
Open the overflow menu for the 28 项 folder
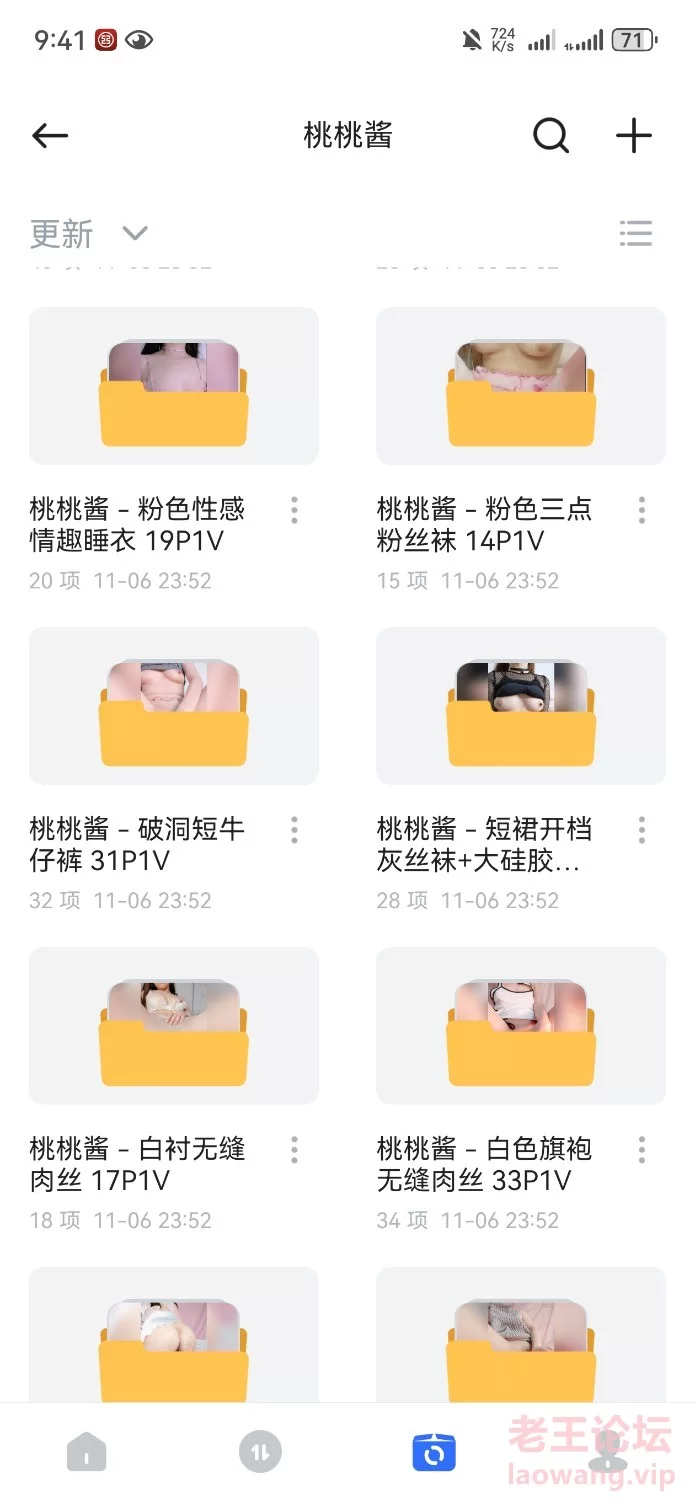pyautogui.click(x=641, y=830)
